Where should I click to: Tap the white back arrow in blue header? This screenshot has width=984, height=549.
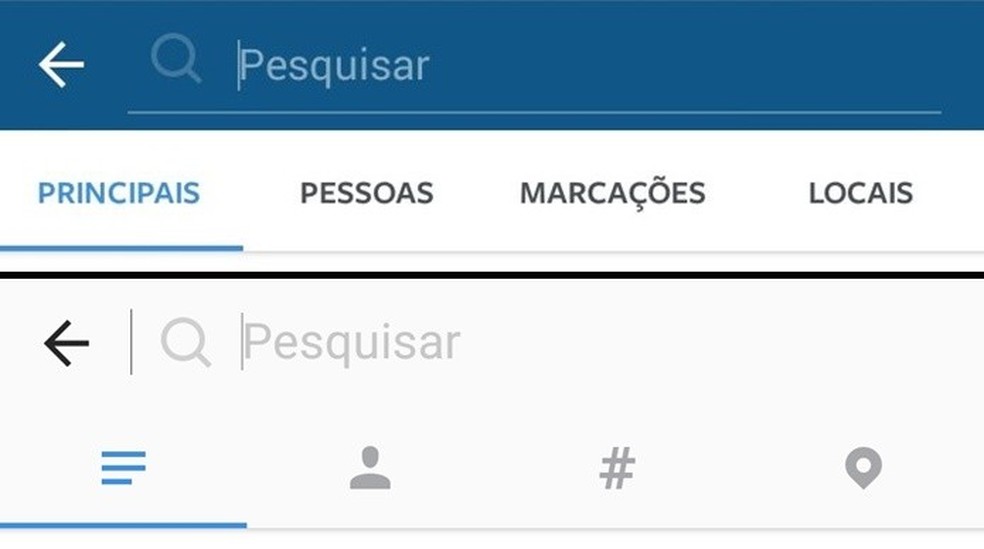click(61, 66)
